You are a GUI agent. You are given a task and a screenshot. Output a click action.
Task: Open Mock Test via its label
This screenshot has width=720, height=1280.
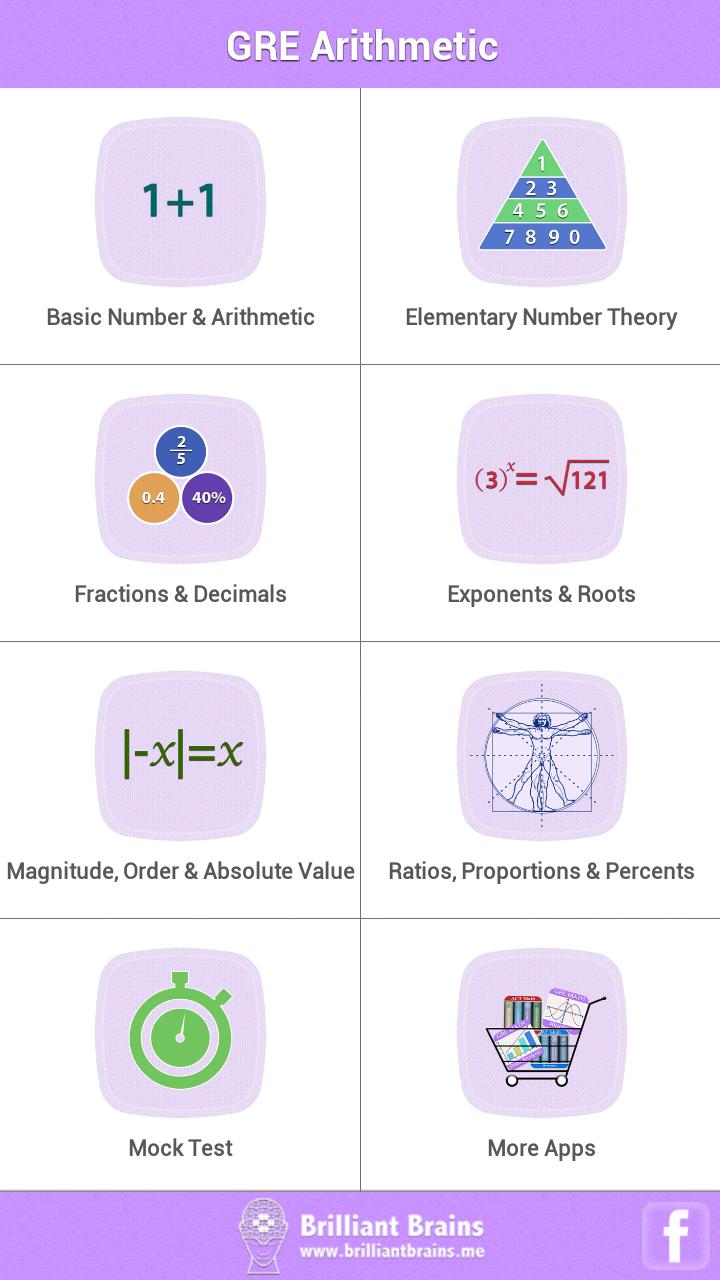click(180, 1148)
